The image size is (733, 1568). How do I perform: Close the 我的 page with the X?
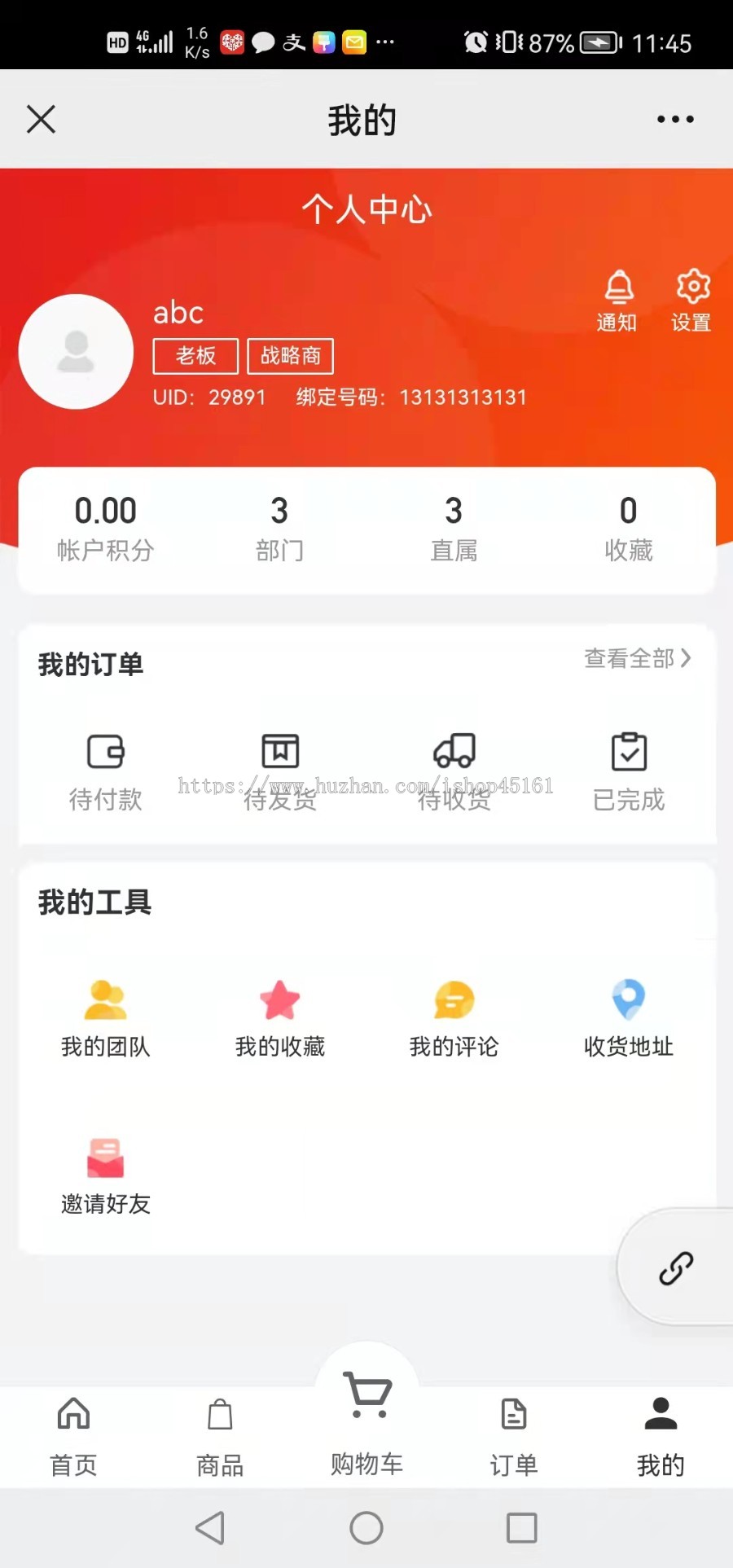(x=41, y=119)
